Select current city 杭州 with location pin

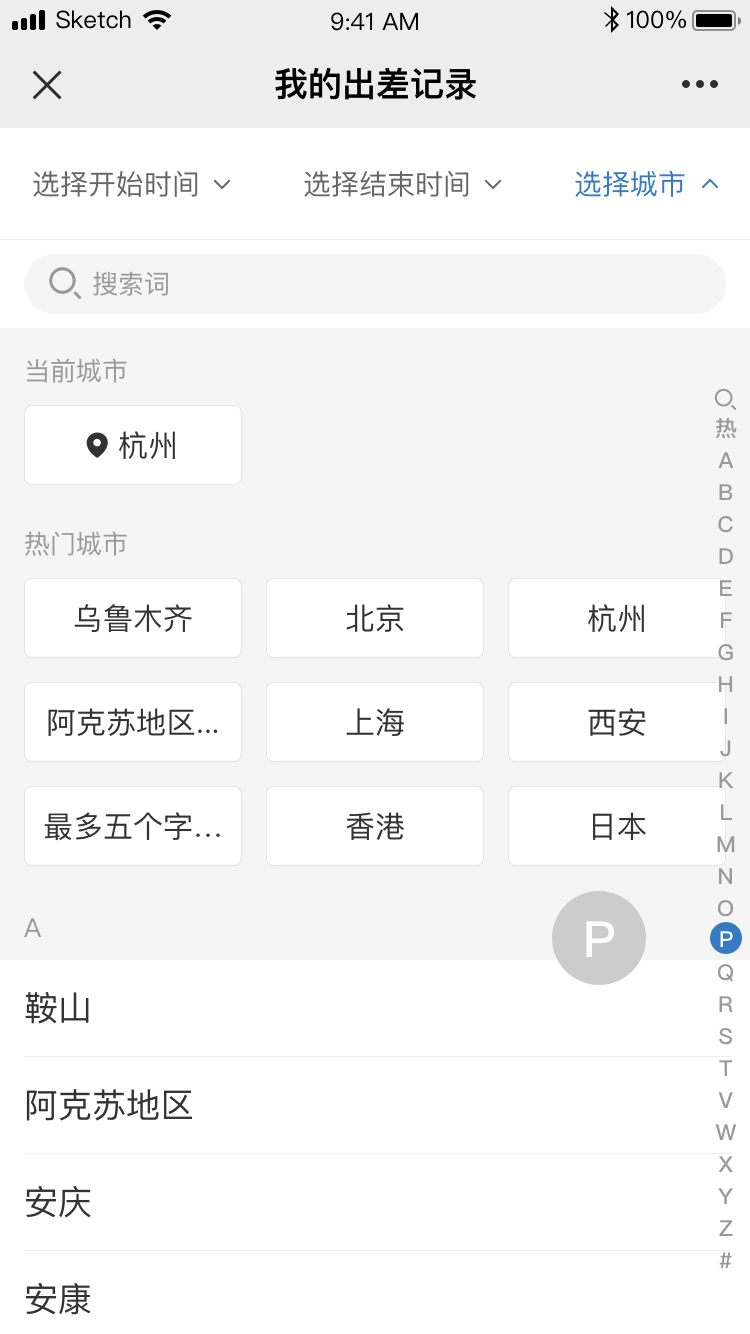pyautogui.click(x=133, y=445)
